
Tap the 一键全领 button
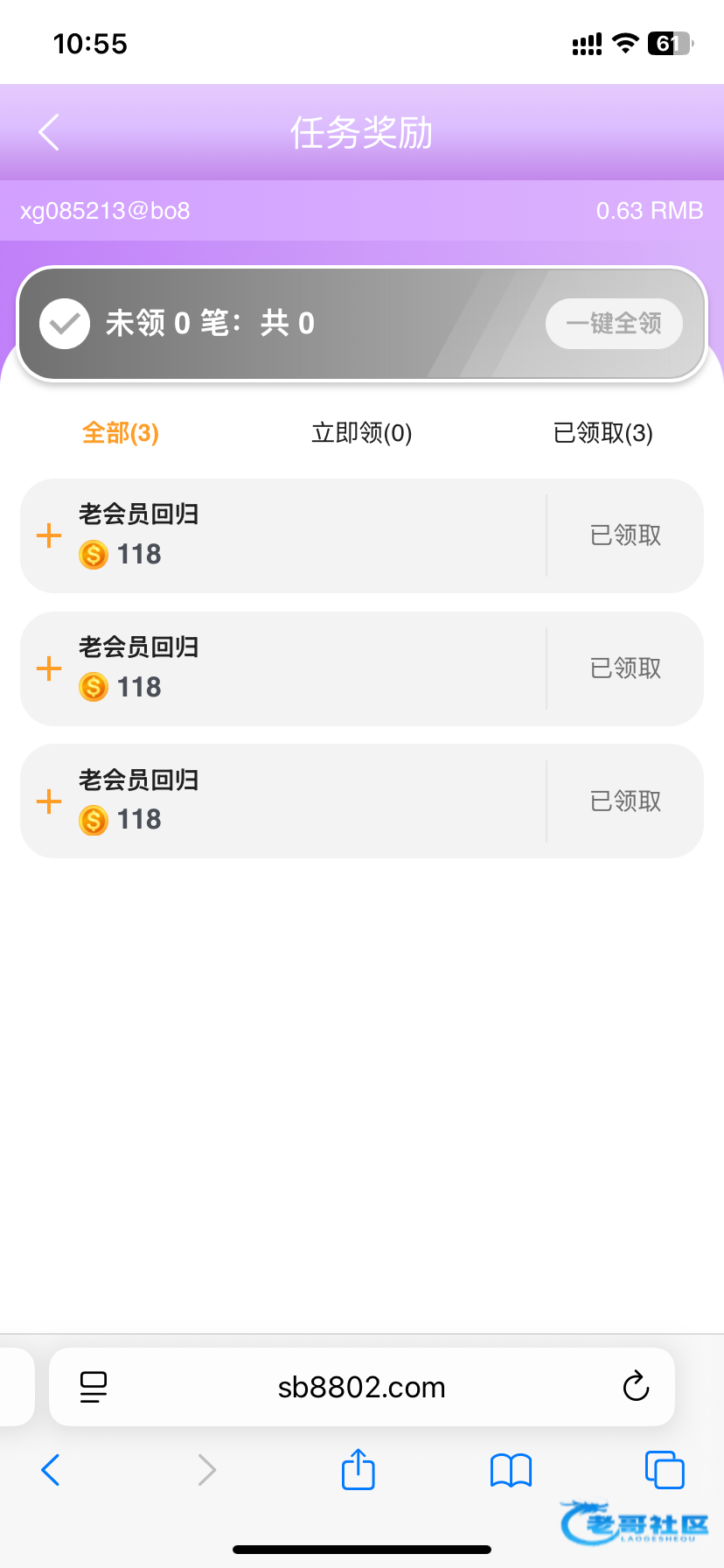[x=614, y=324]
